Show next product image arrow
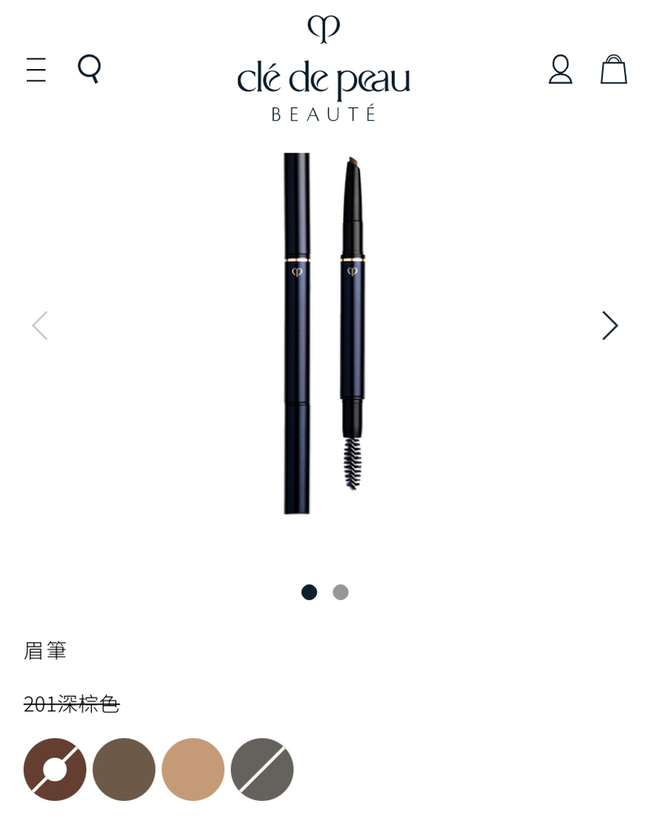Image resolution: width=650 pixels, height=826 pixels. [x=609, y=326]
